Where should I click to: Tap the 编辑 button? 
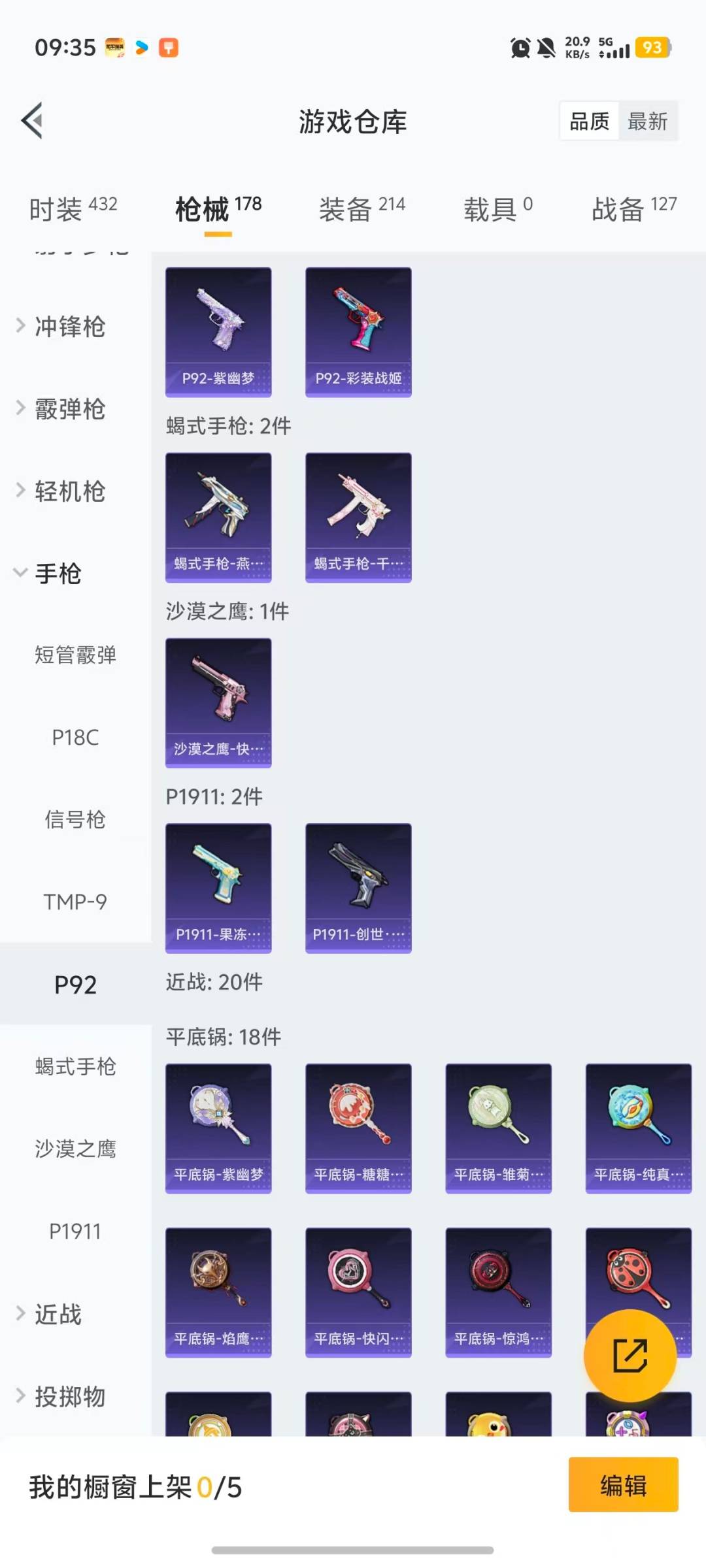point(622,1484)
